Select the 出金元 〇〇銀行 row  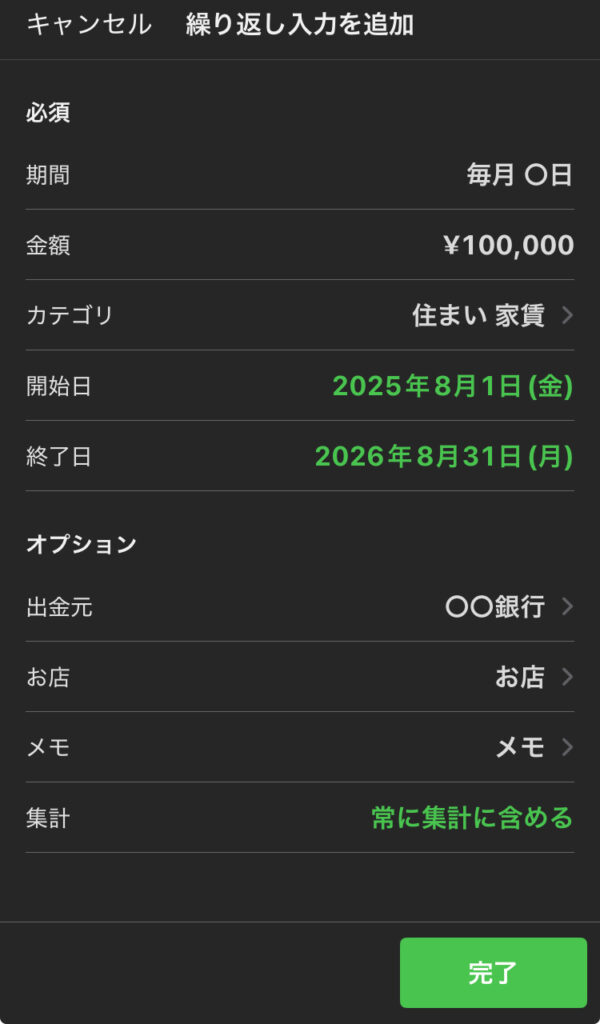pyautogui.click(x=300, y=607)
